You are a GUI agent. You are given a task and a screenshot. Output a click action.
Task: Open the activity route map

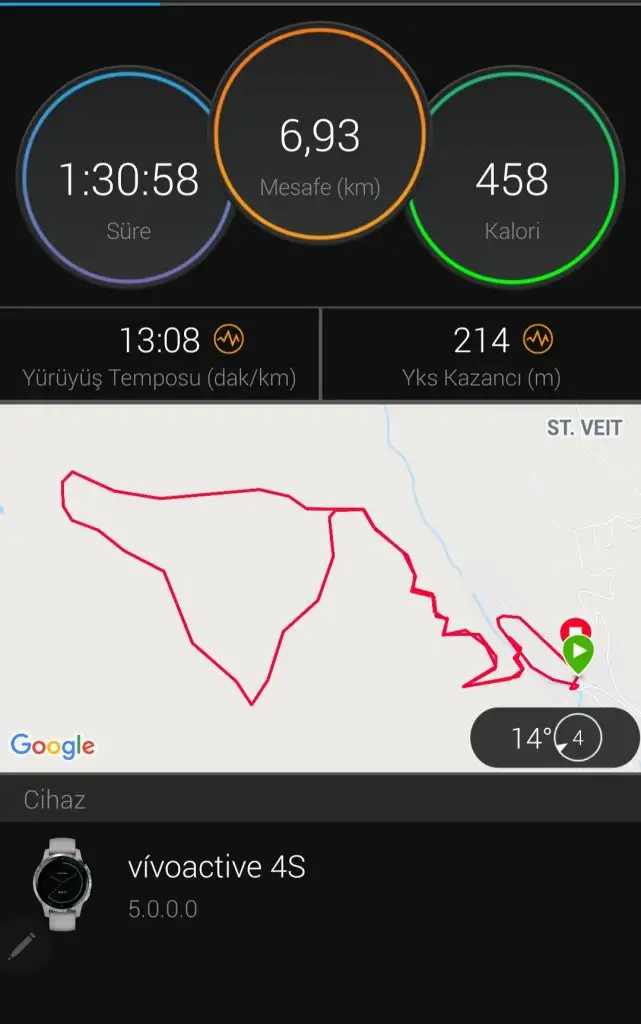(x=300, y=580)
